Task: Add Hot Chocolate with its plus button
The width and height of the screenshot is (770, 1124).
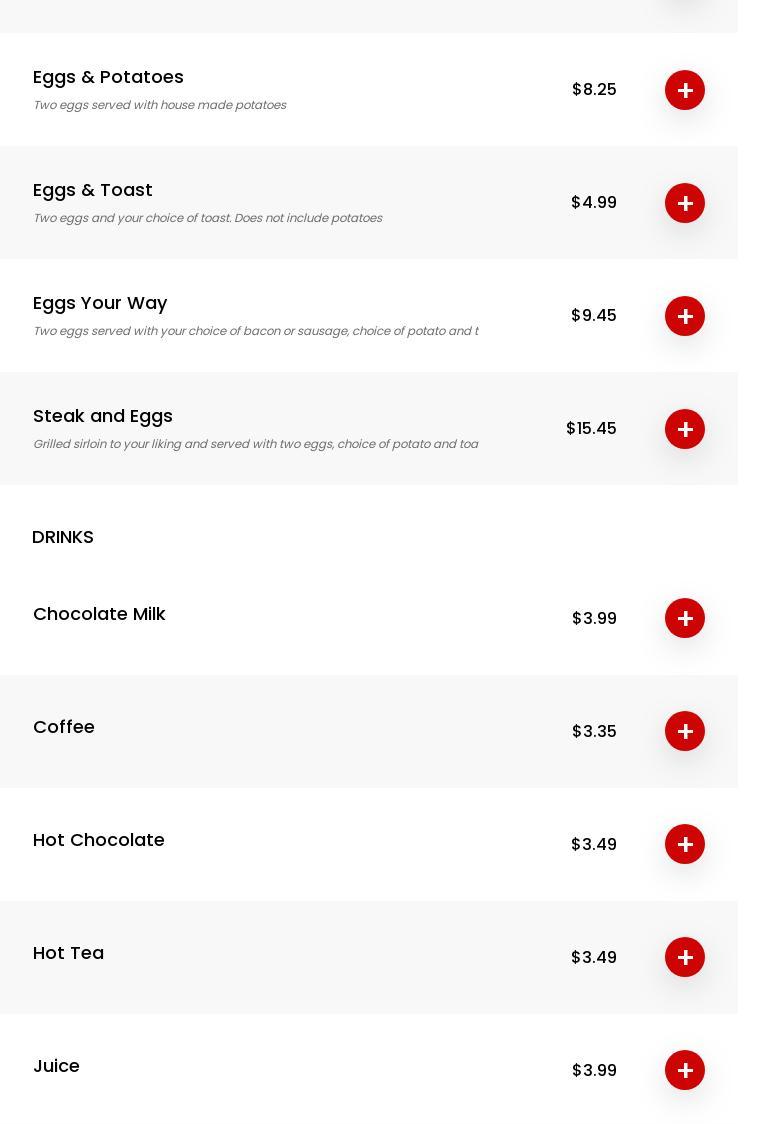Action: coord(685,844)
